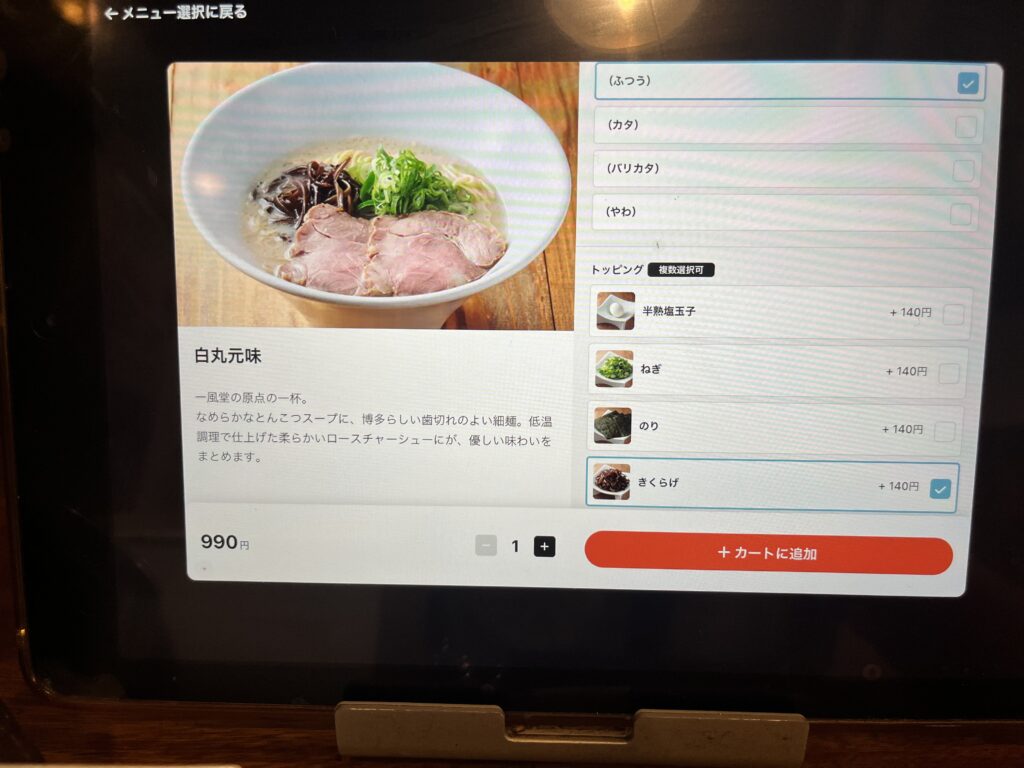This screenshot has height=768, width=1024.
Task: Choose カタ noodle firmness
Action: pyautogui.click(x=965, y=127)
